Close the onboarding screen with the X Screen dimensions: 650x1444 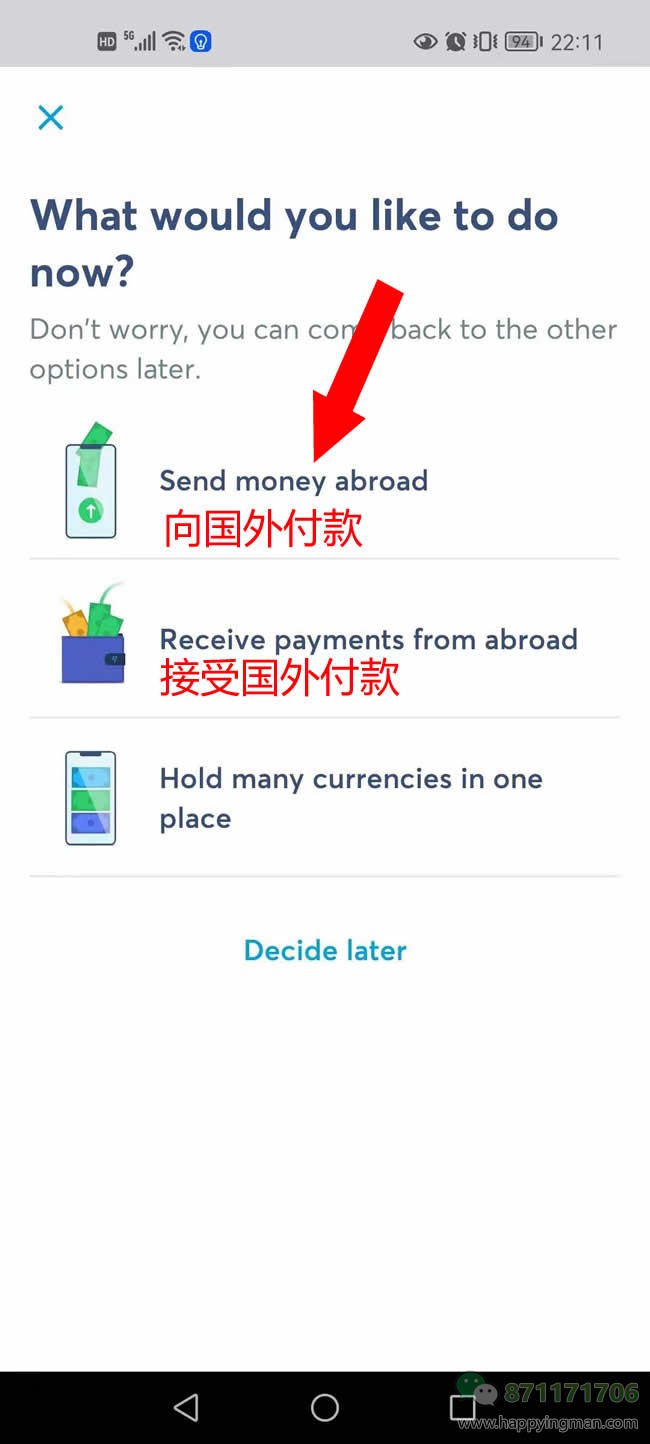(x=50, y=118)
